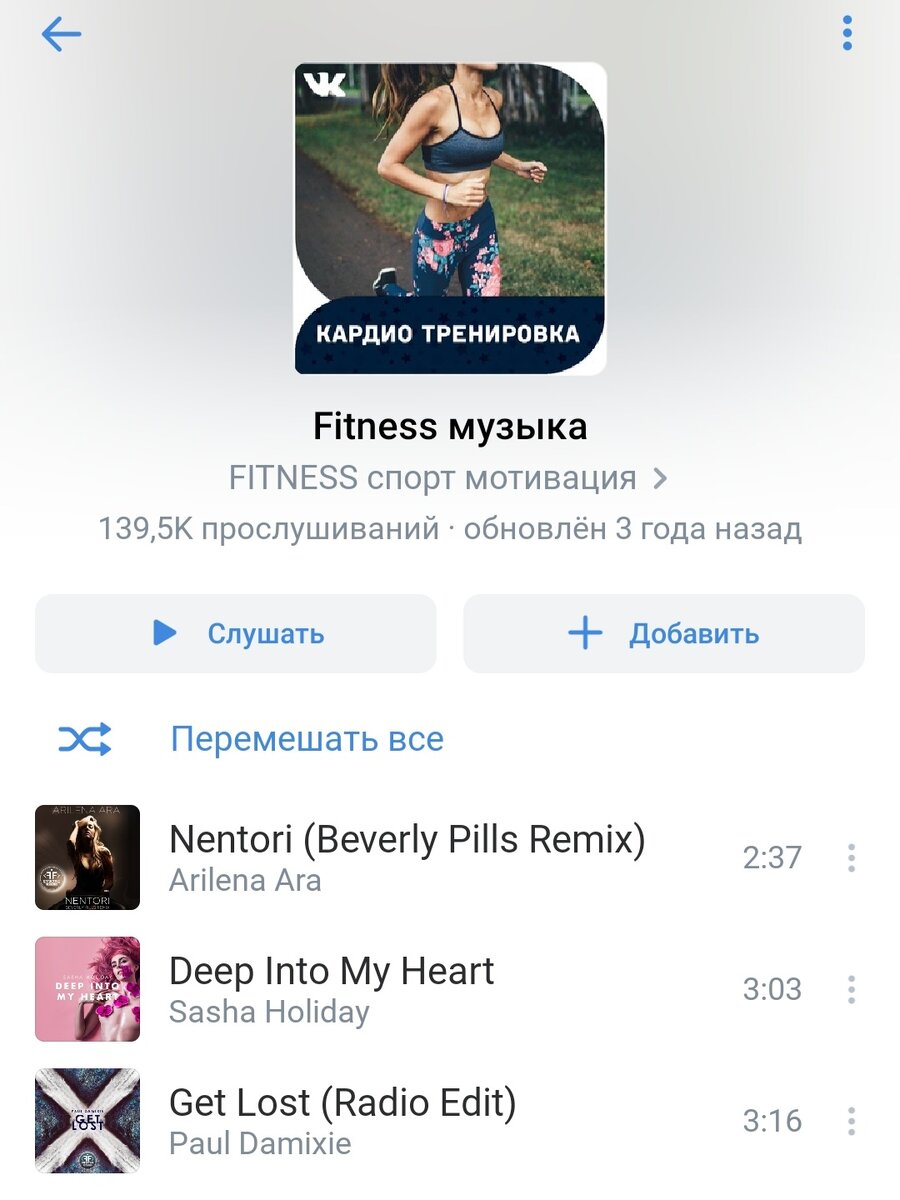Open the Кардио тренировка playlist cover
Image resolution: width=900 pixels, height=1200 pixels.
pos(450,218)
